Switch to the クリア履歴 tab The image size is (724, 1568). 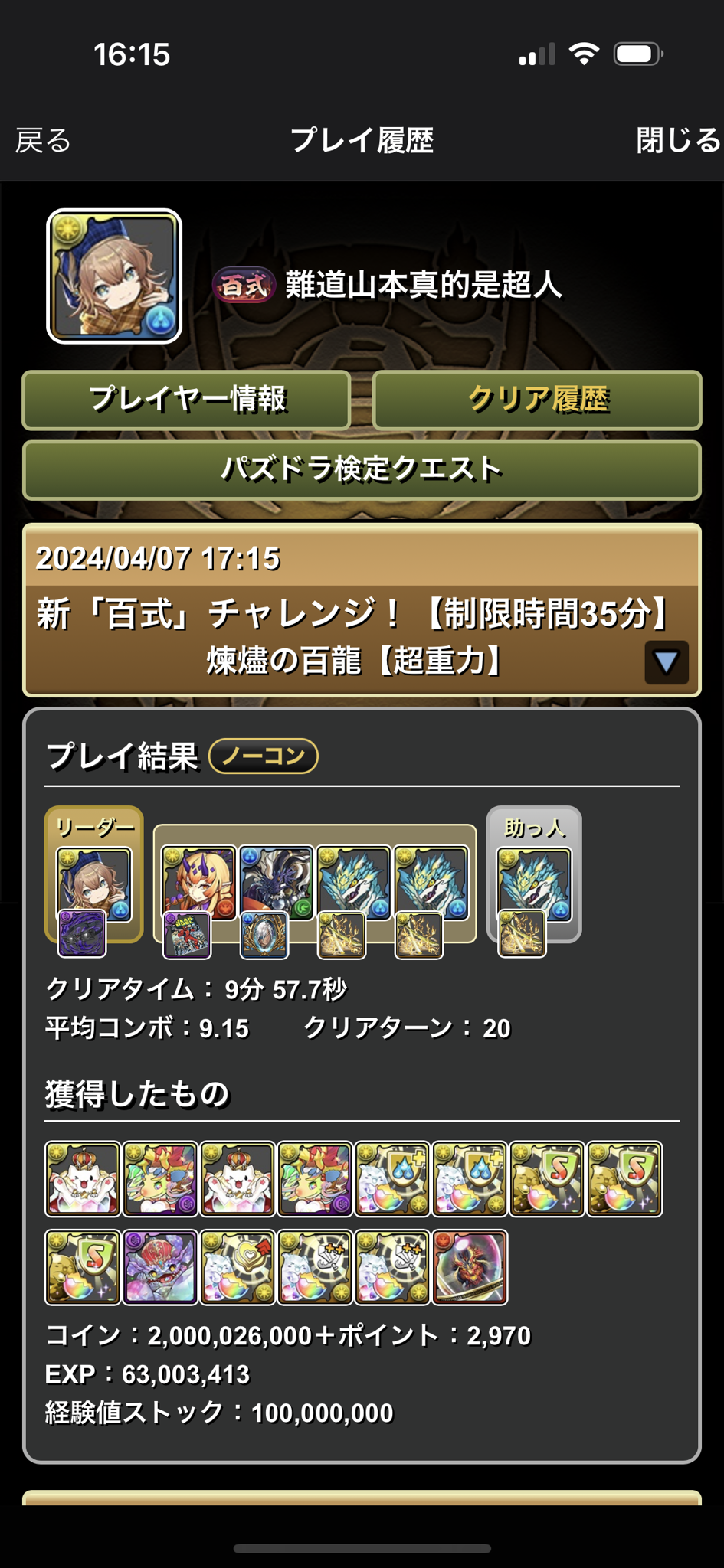537,400
